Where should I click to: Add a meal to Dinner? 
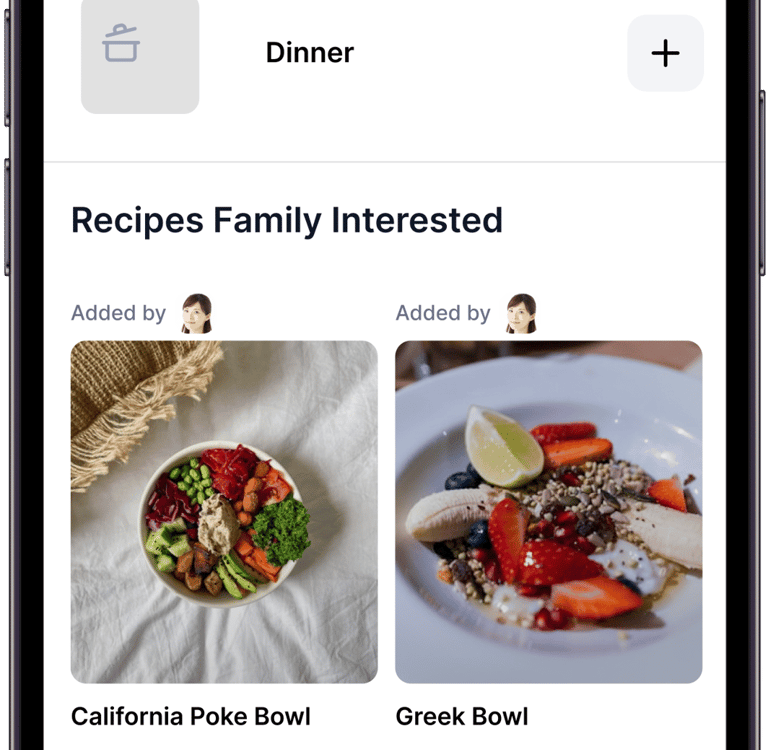665,53
